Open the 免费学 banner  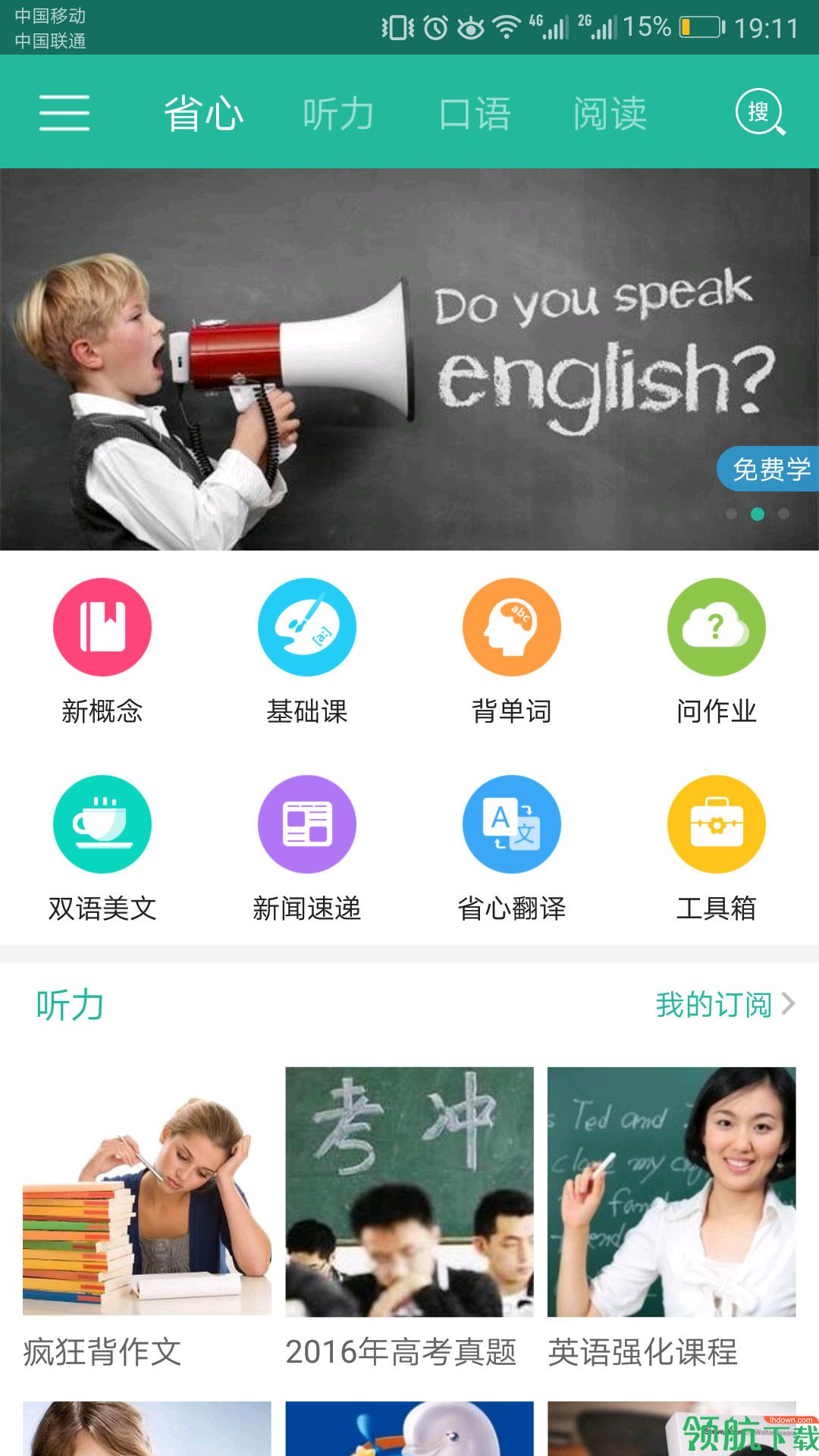[770, 469]
